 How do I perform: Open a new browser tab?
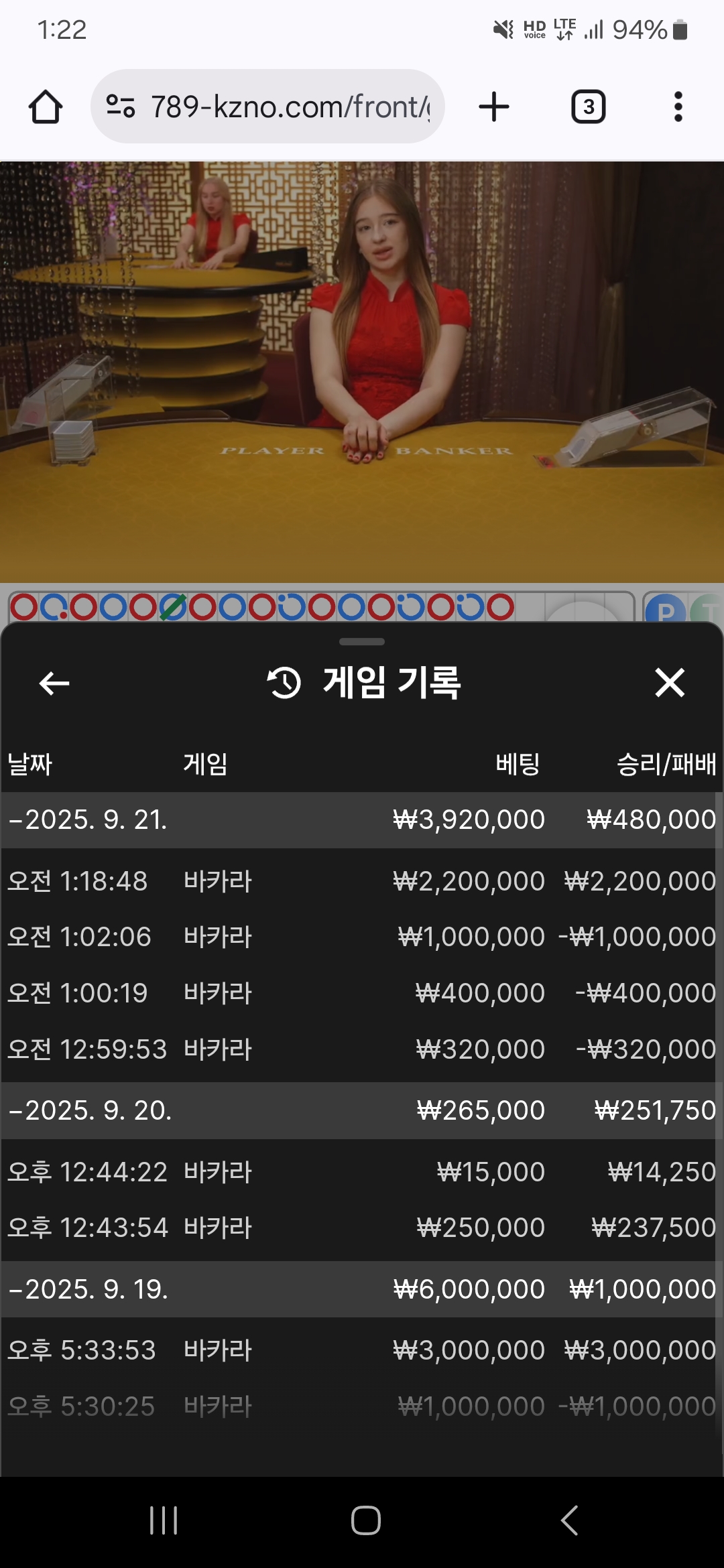[494, 107]
